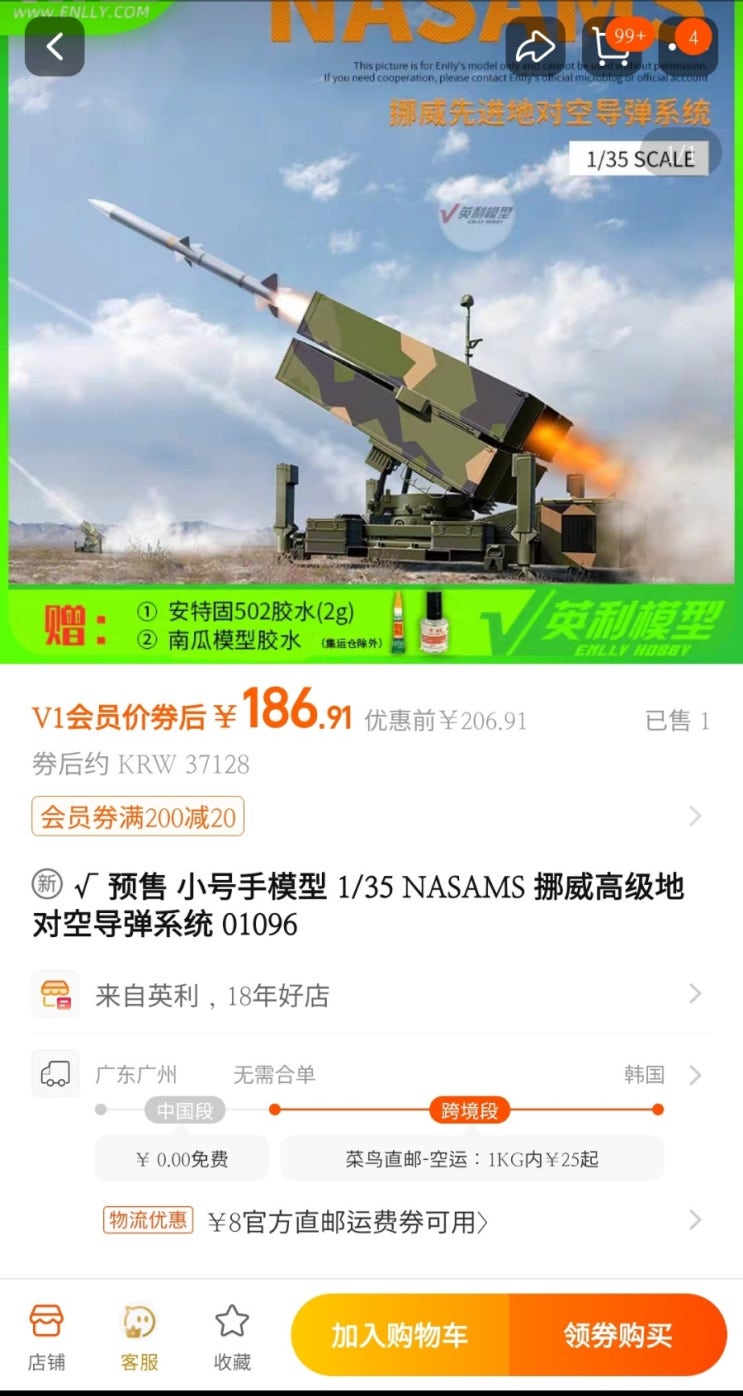Select the 跨境段 shipping segment
Image resolution: width=743 pixels, height=1396 pixels.
point(470,1111)
